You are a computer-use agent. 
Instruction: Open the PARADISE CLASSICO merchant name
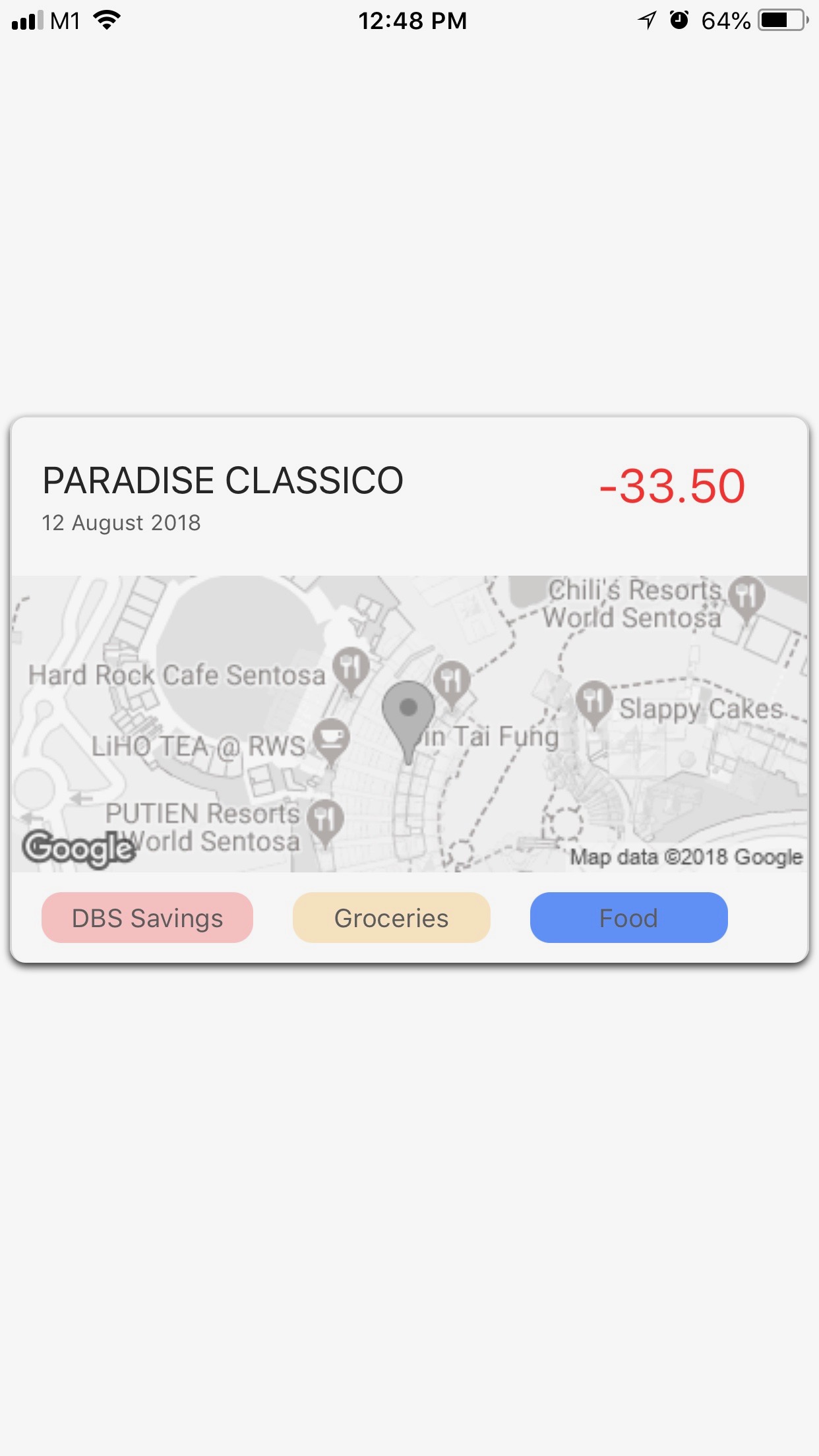[223, 481]
